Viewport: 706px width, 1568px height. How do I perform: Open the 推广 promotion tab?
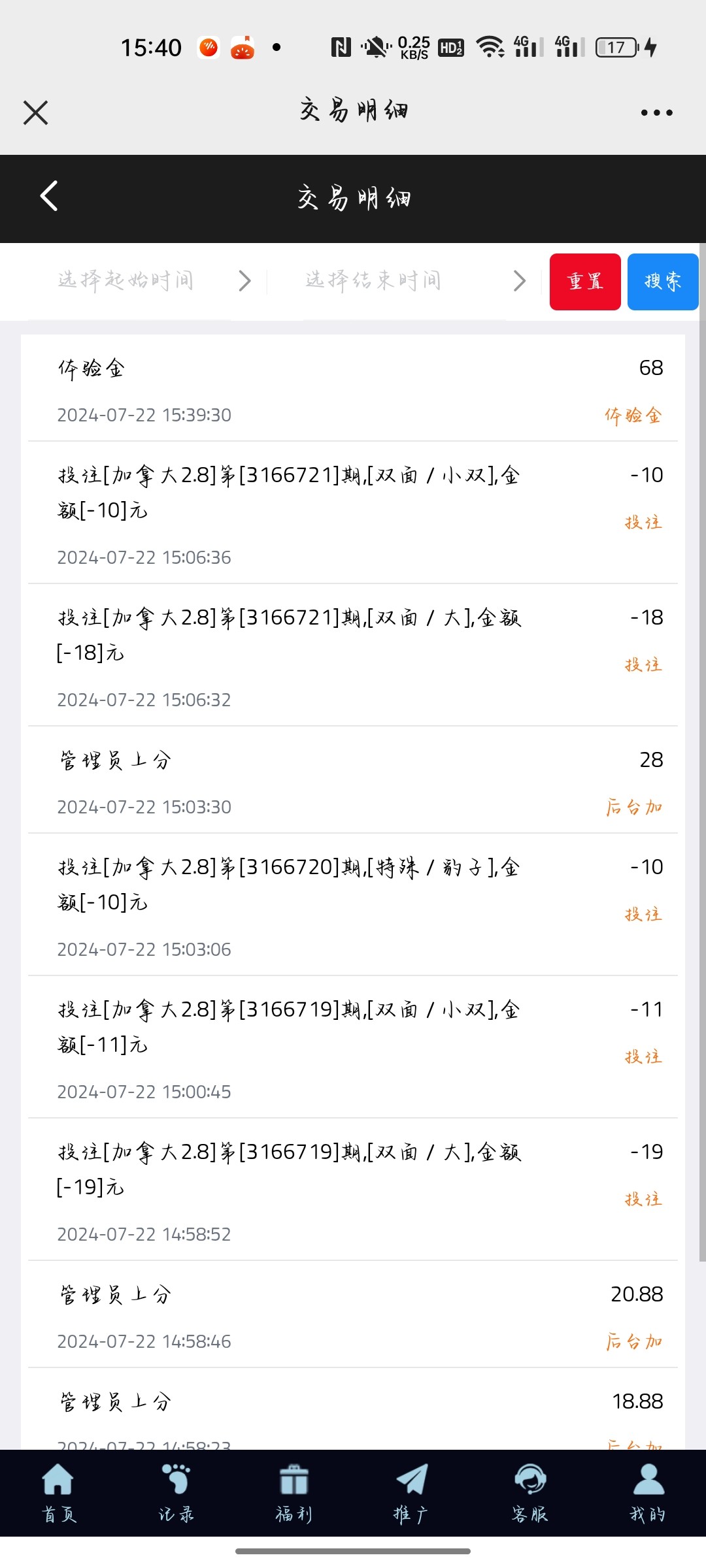[412, 1493]
